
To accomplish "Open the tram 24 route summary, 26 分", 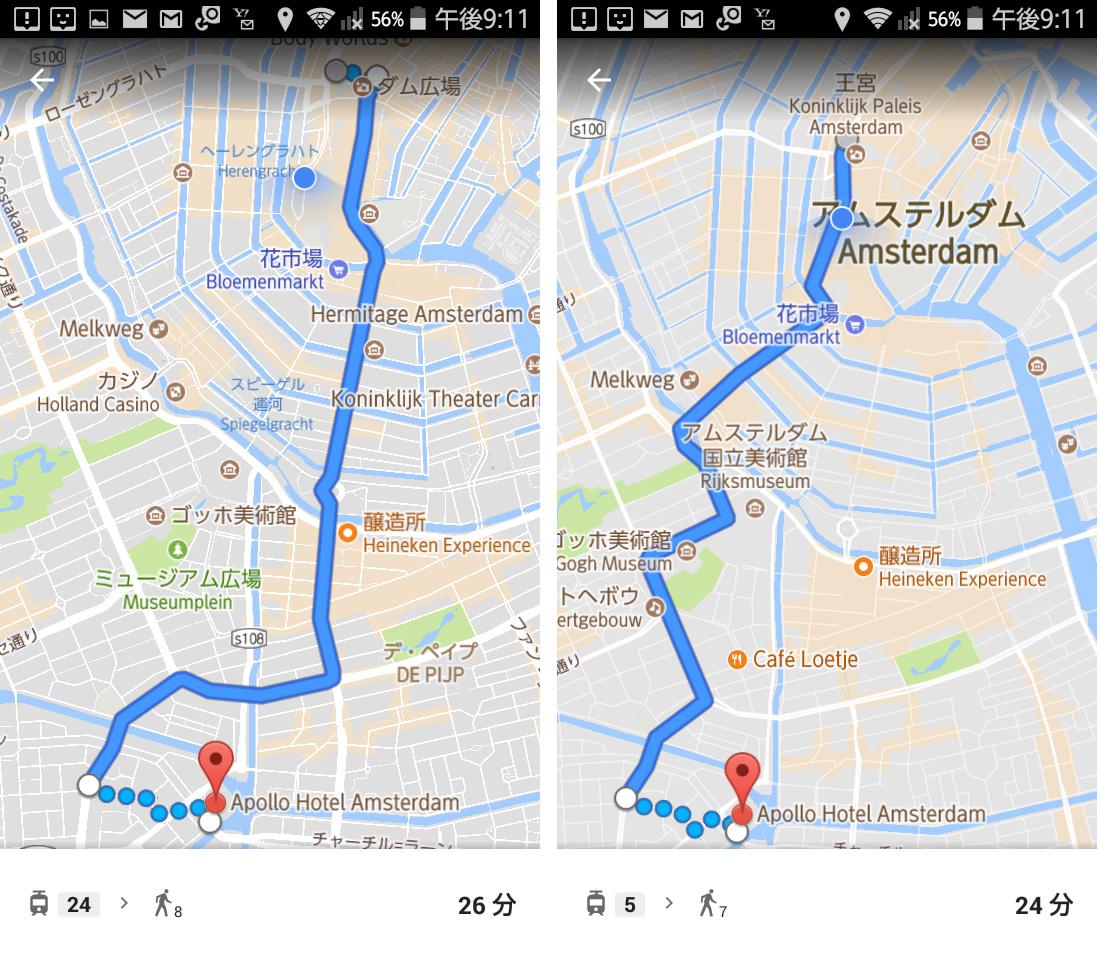I will (270, 905).
